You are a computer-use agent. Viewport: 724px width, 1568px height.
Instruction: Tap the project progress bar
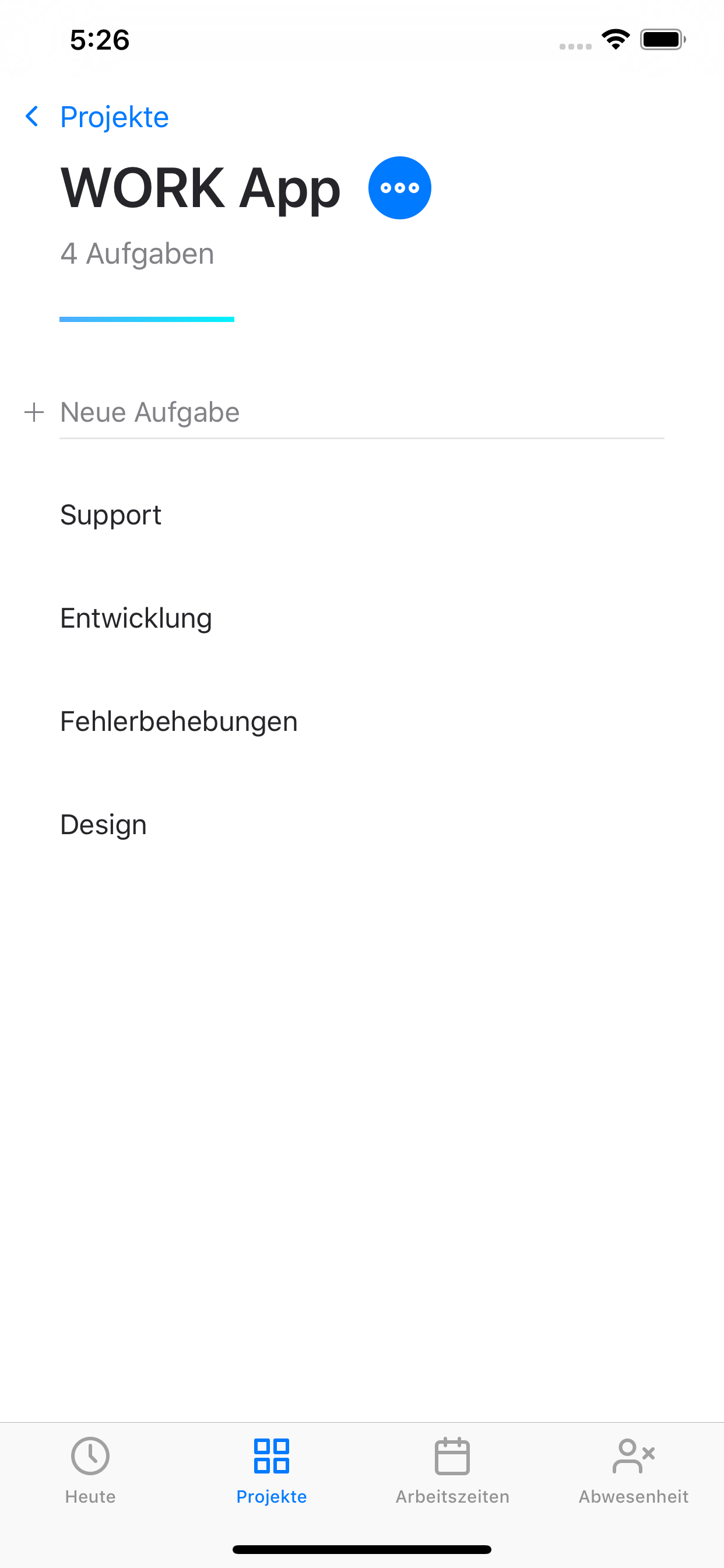coord(147,318)
